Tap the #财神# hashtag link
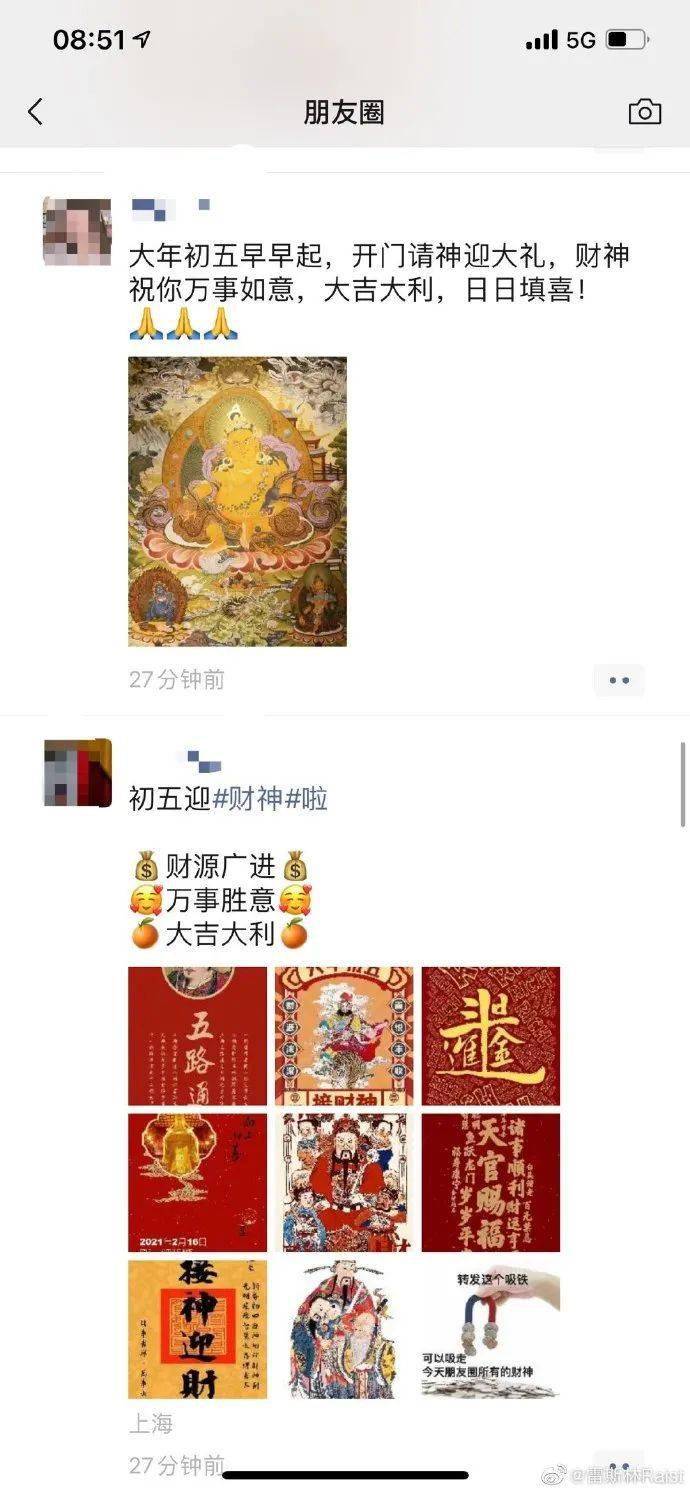690x1492 pixels. click(x=249, y=799)
